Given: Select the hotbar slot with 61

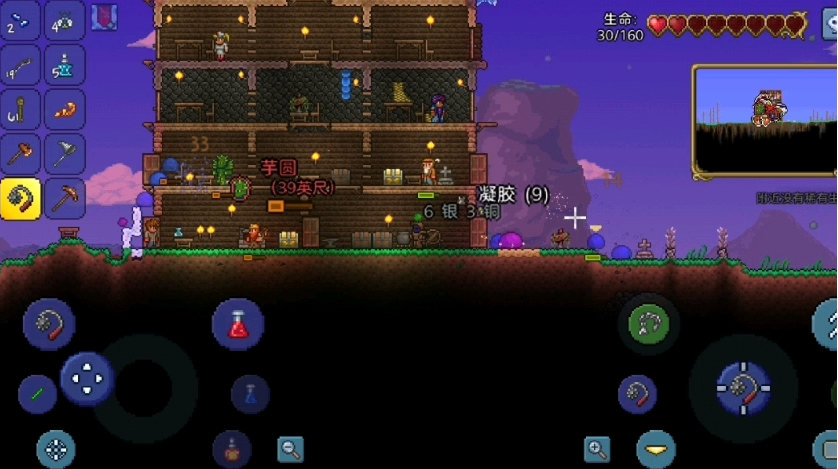Looking at the screenshot, I should click(x=20, y=109).
